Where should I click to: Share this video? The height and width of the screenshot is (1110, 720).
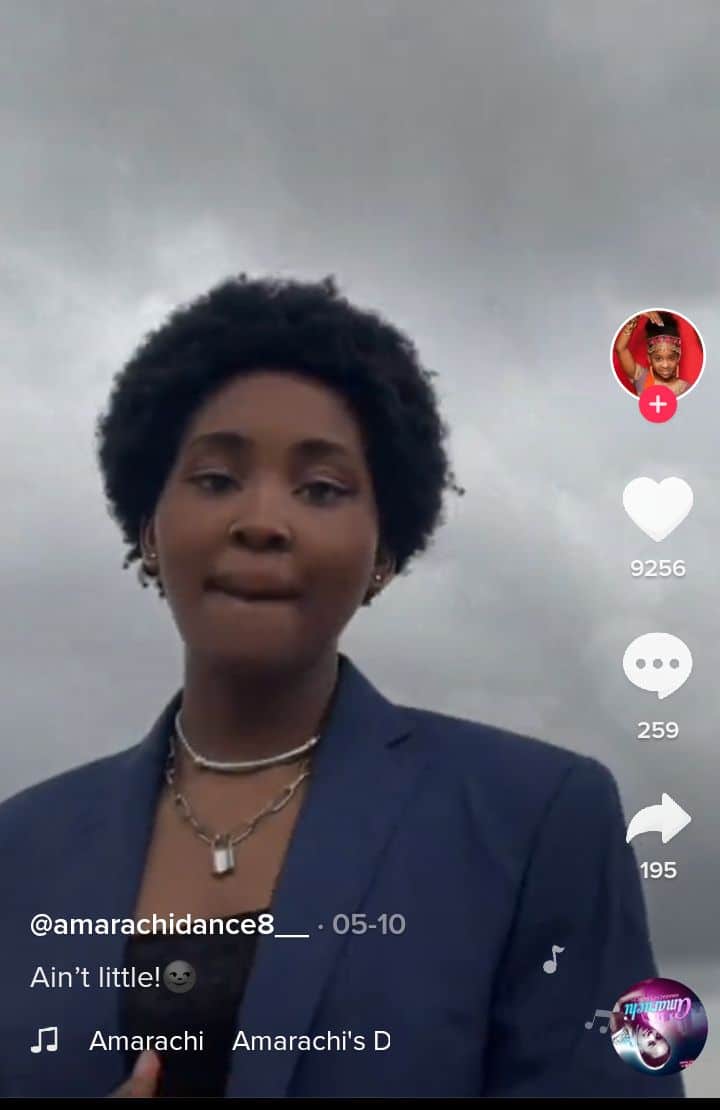(658, 820)
